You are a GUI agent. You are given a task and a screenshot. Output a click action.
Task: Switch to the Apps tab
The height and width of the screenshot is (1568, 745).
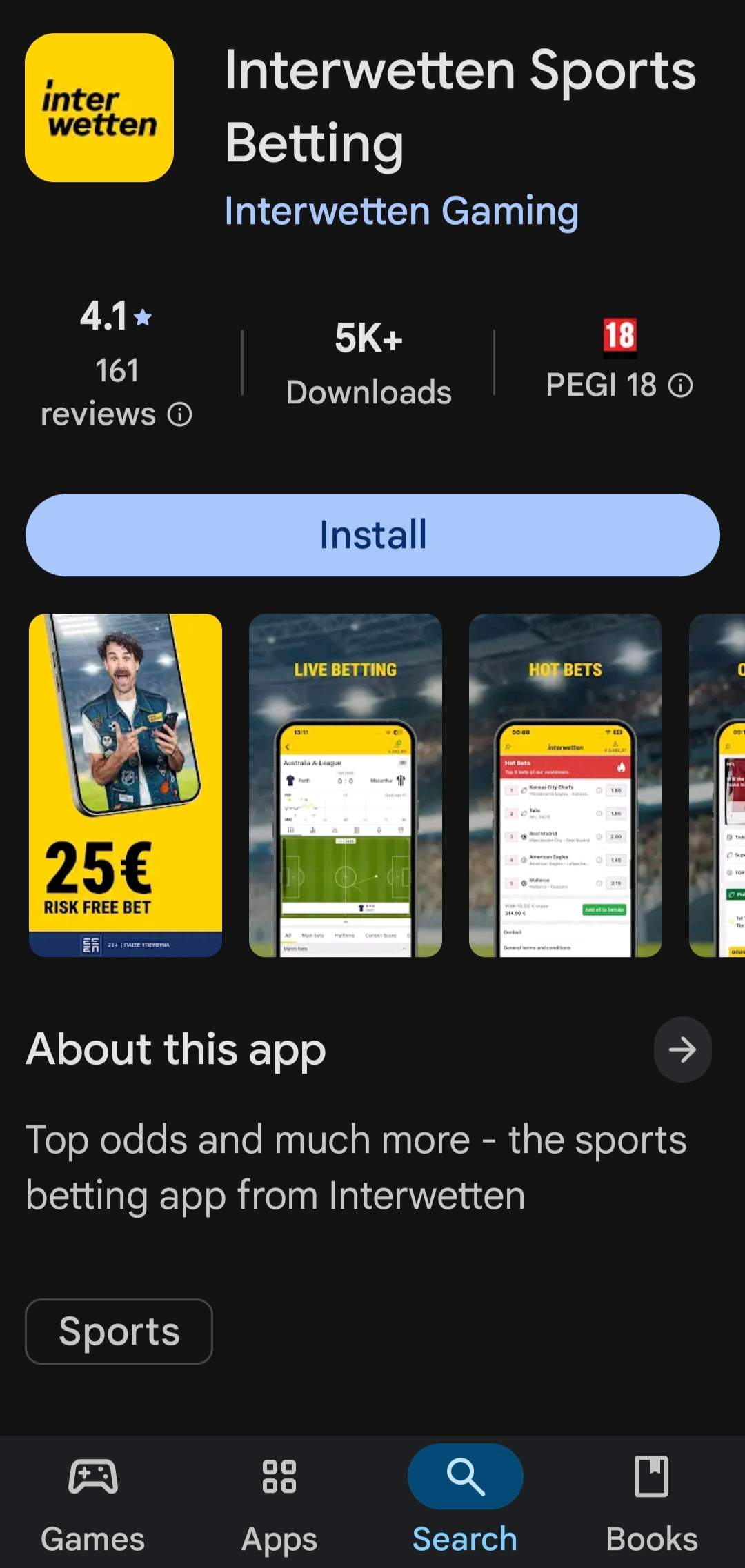[279, 1502]
